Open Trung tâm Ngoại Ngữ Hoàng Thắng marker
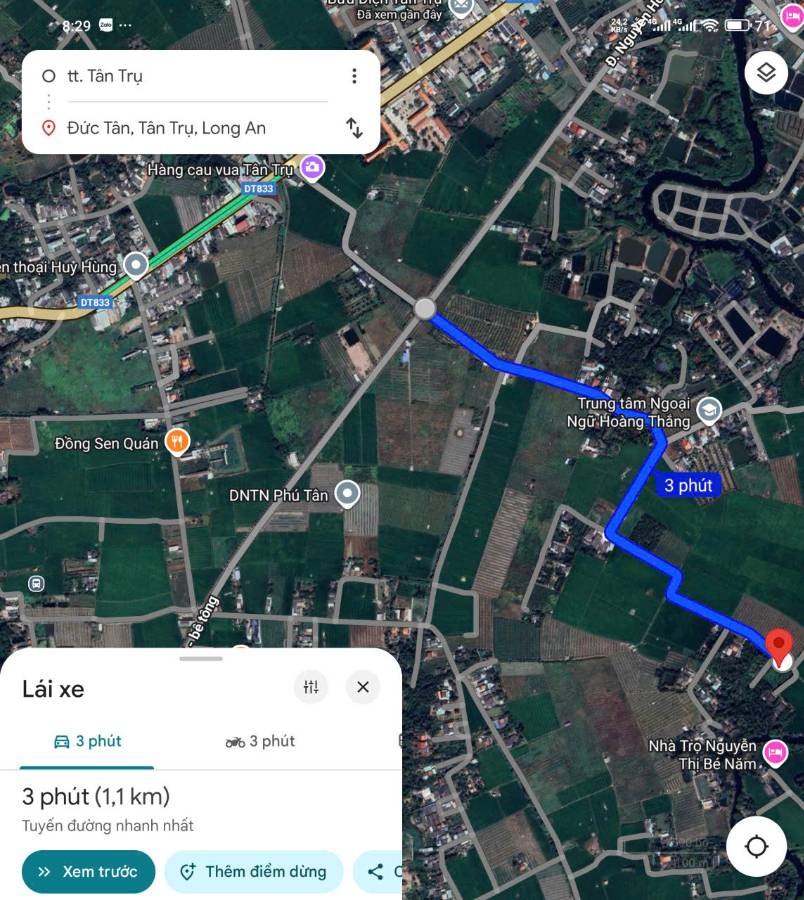Image resolution: width=804 pixels, height=900 pixels. tap(709, 408)
